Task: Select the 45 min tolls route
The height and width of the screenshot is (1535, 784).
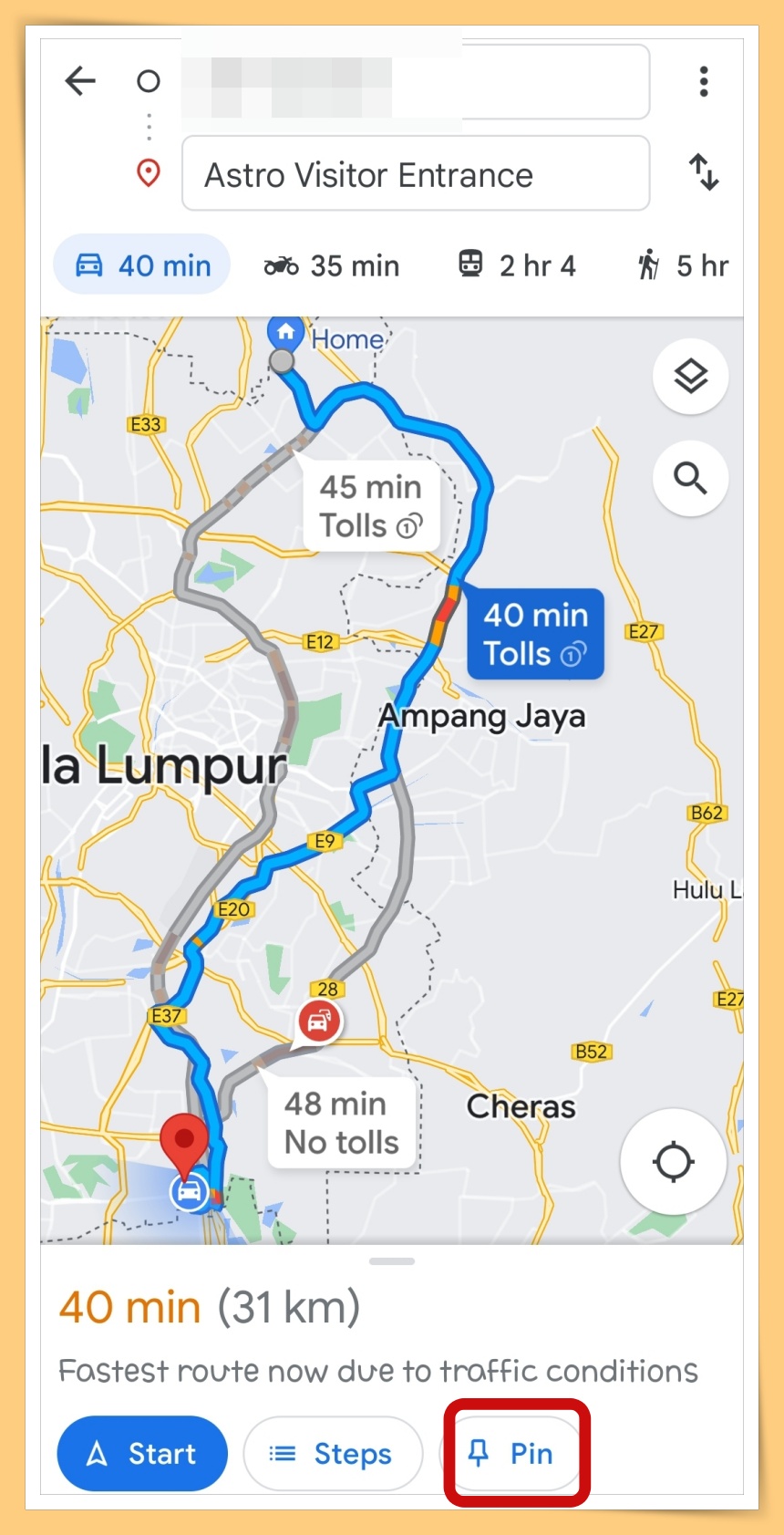Action: click(x=371, y=506)
